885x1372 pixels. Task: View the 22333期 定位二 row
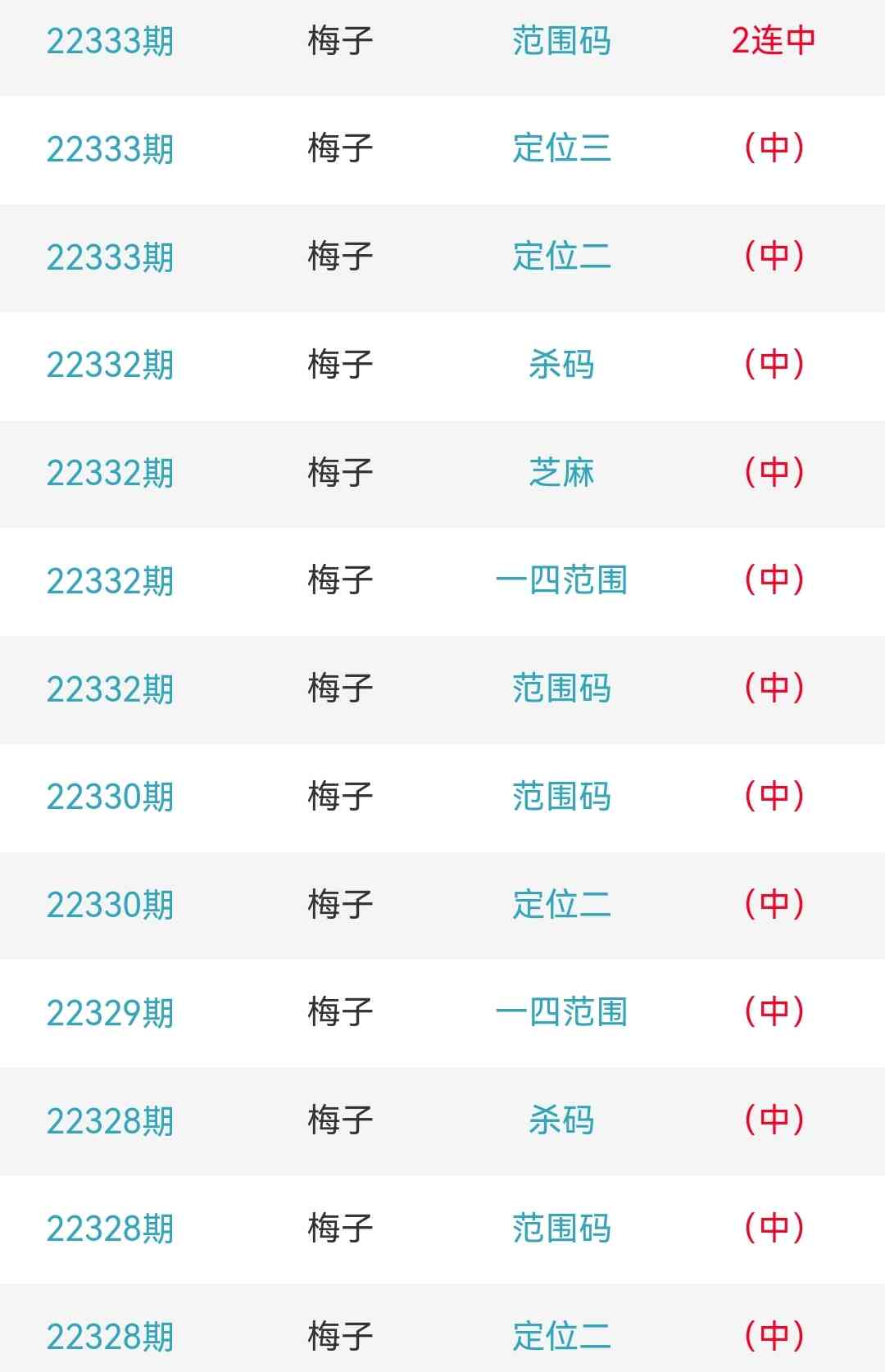pyautogui.click(x=561, y=257)
